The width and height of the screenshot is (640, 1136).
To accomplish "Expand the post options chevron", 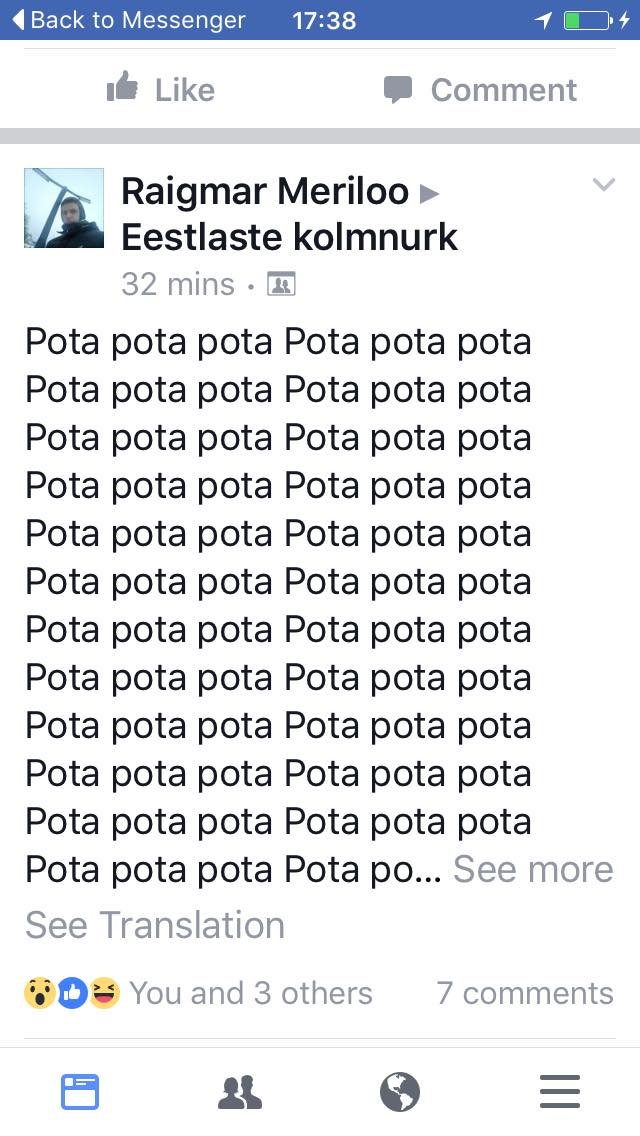I will point(603,185).
